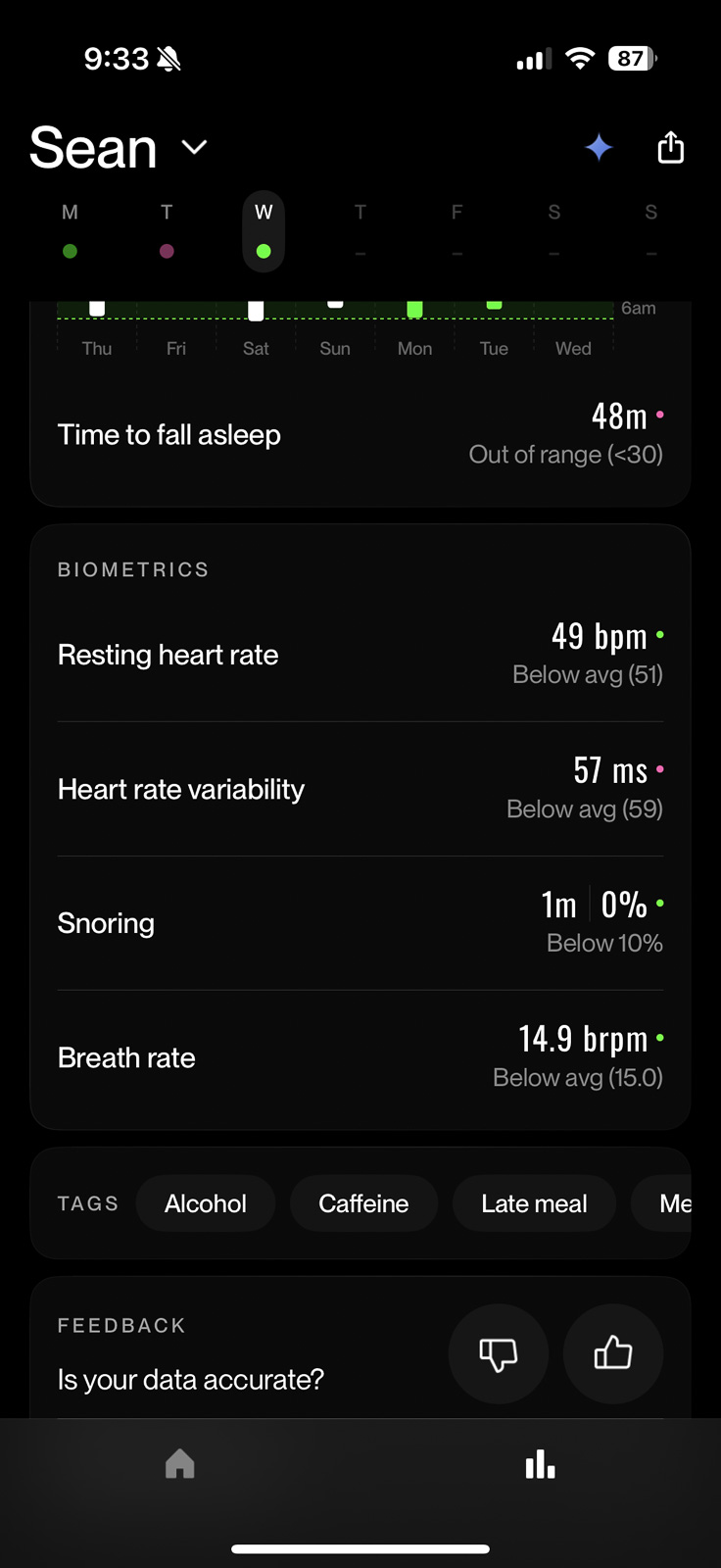Switch to the bar chart stats tab
The height and width of the screenshot is (1568, 721).
(x=540, y=1464)
